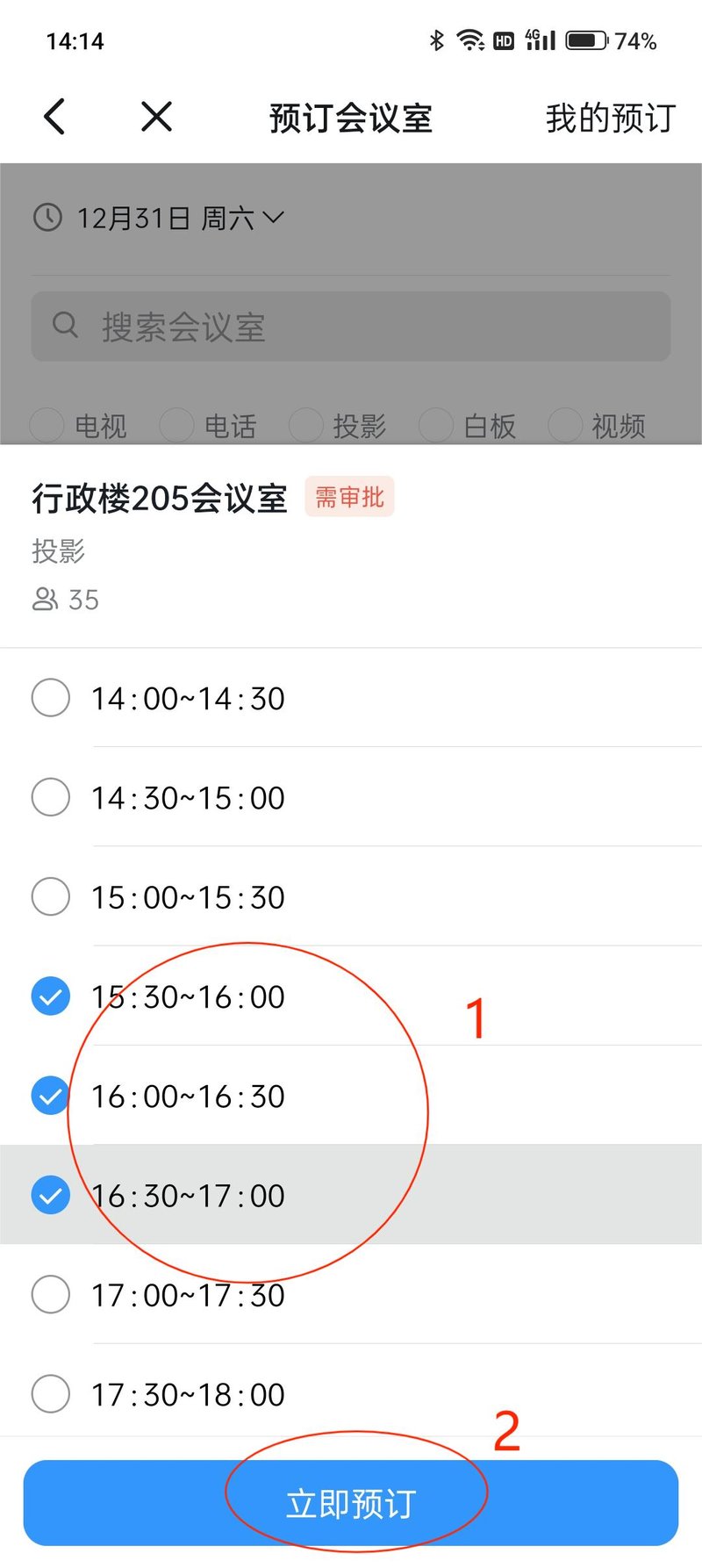Click the battery indicator in the status bar

(586, 39)
